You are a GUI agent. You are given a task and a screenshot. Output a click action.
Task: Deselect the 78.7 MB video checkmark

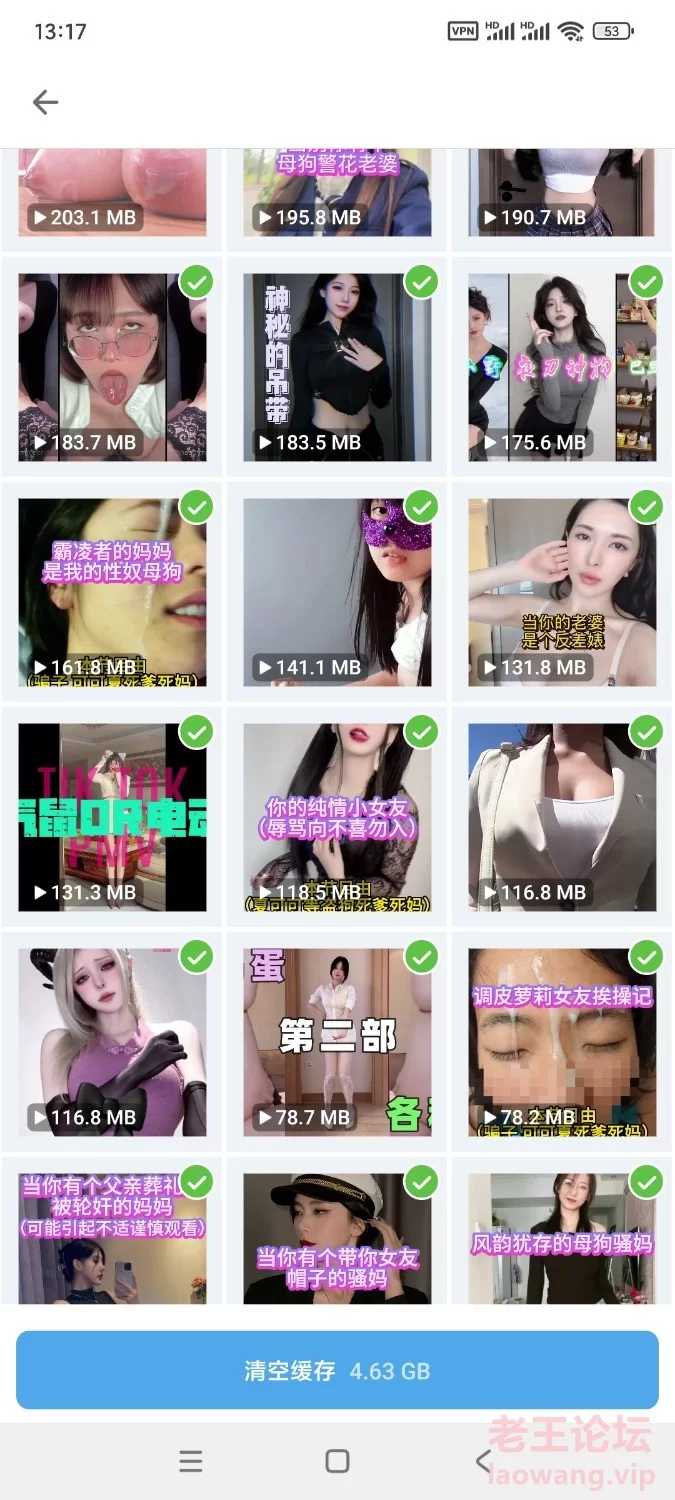coord(422,958)
